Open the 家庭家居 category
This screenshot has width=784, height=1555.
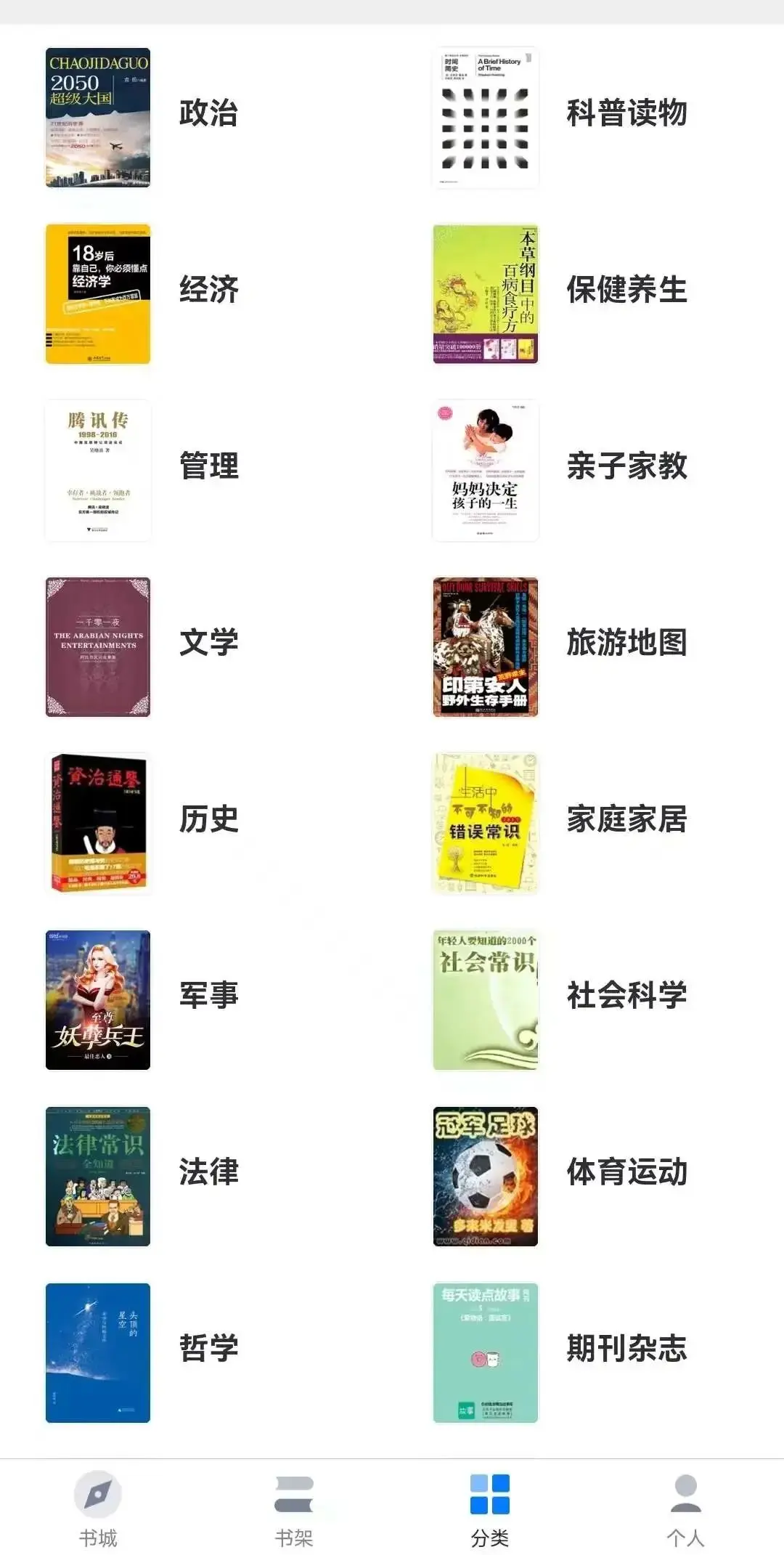pos(626,820)
